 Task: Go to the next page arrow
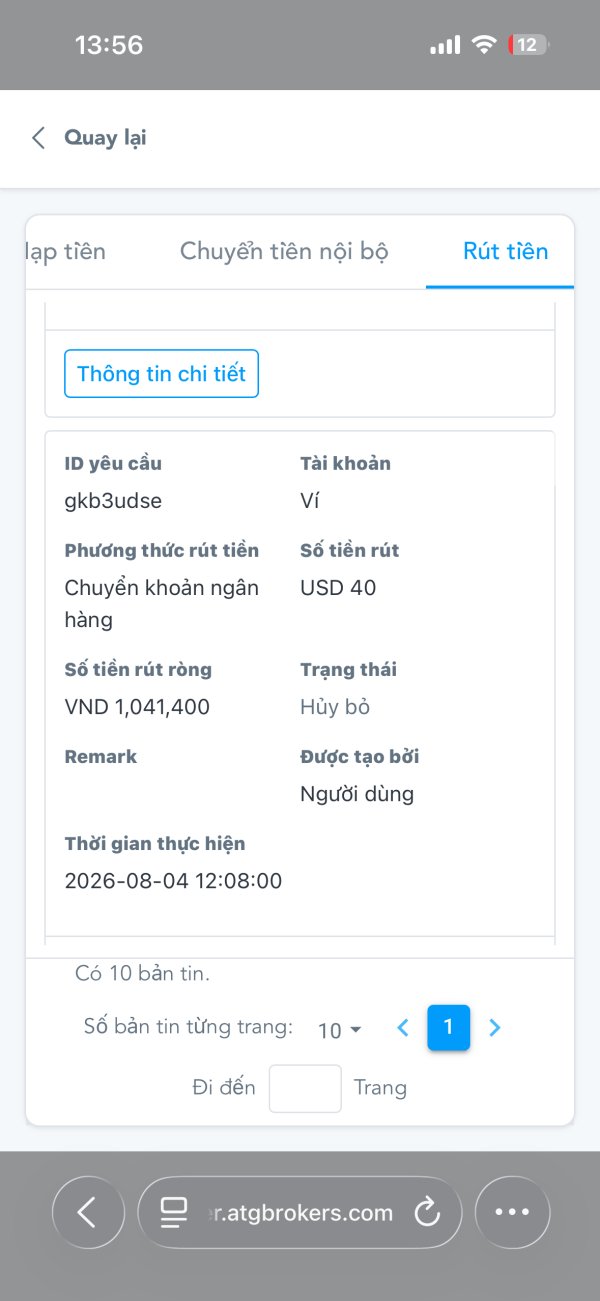click(494, 1028)
